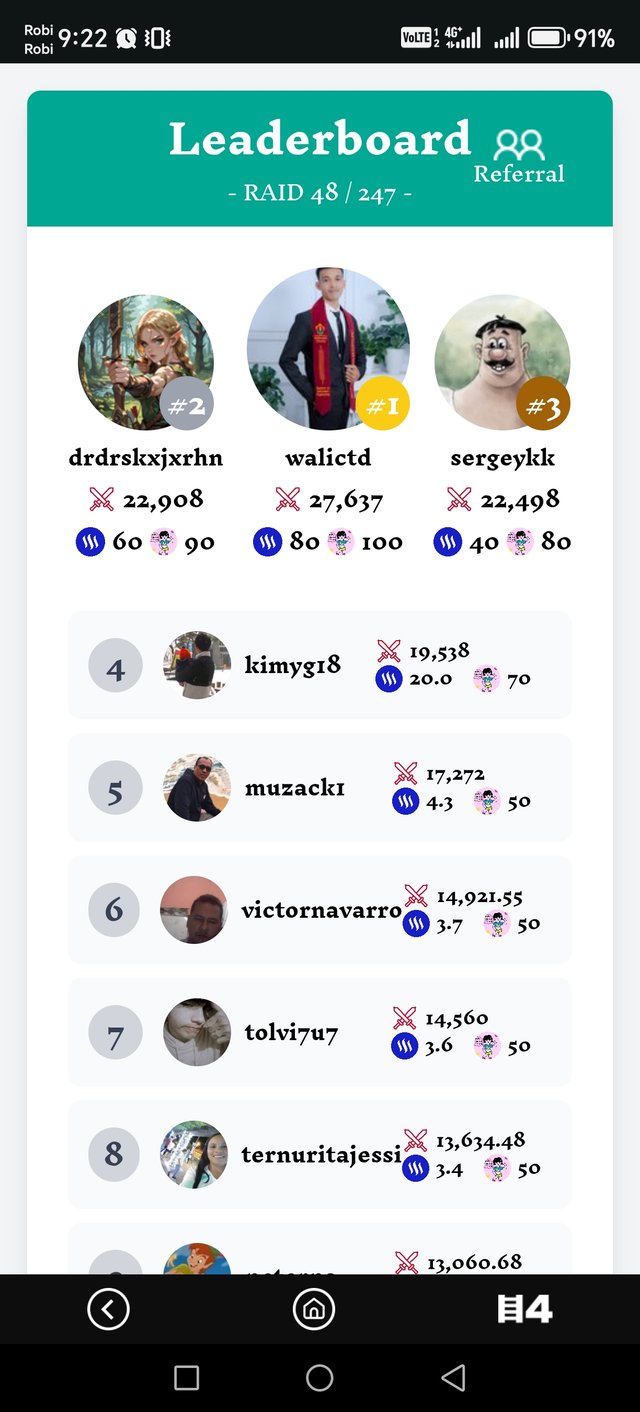View walictd's first-place profile
Viewport: 640px width, 1412px height.
point(328,349)
